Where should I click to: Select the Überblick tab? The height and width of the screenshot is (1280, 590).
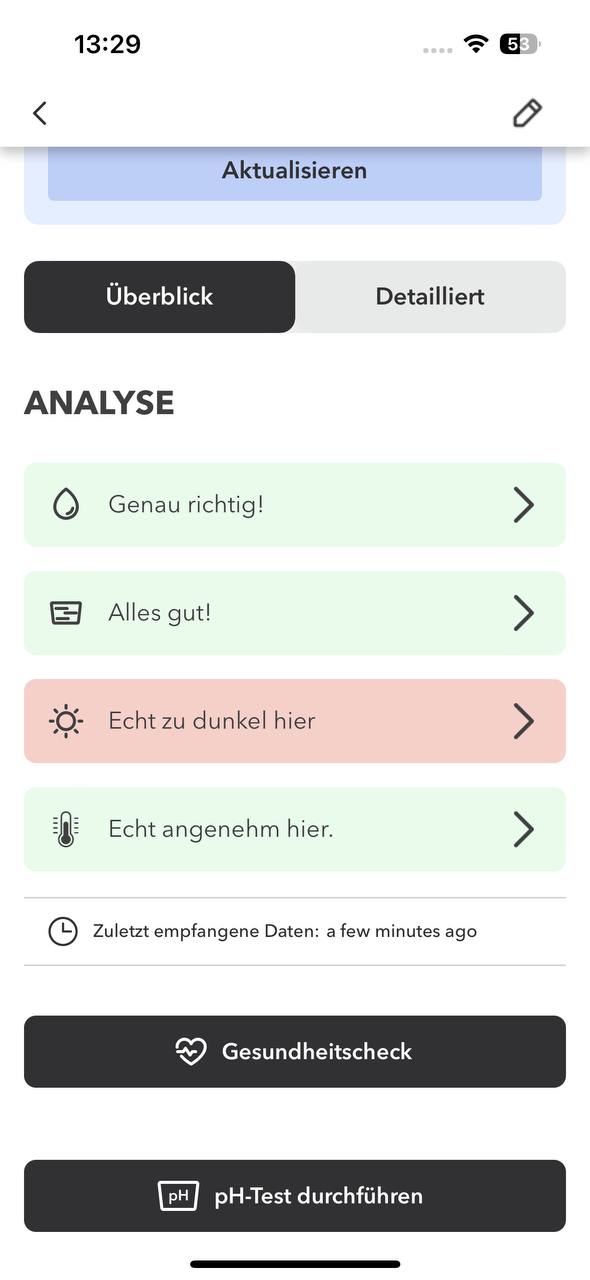point(160,297)
